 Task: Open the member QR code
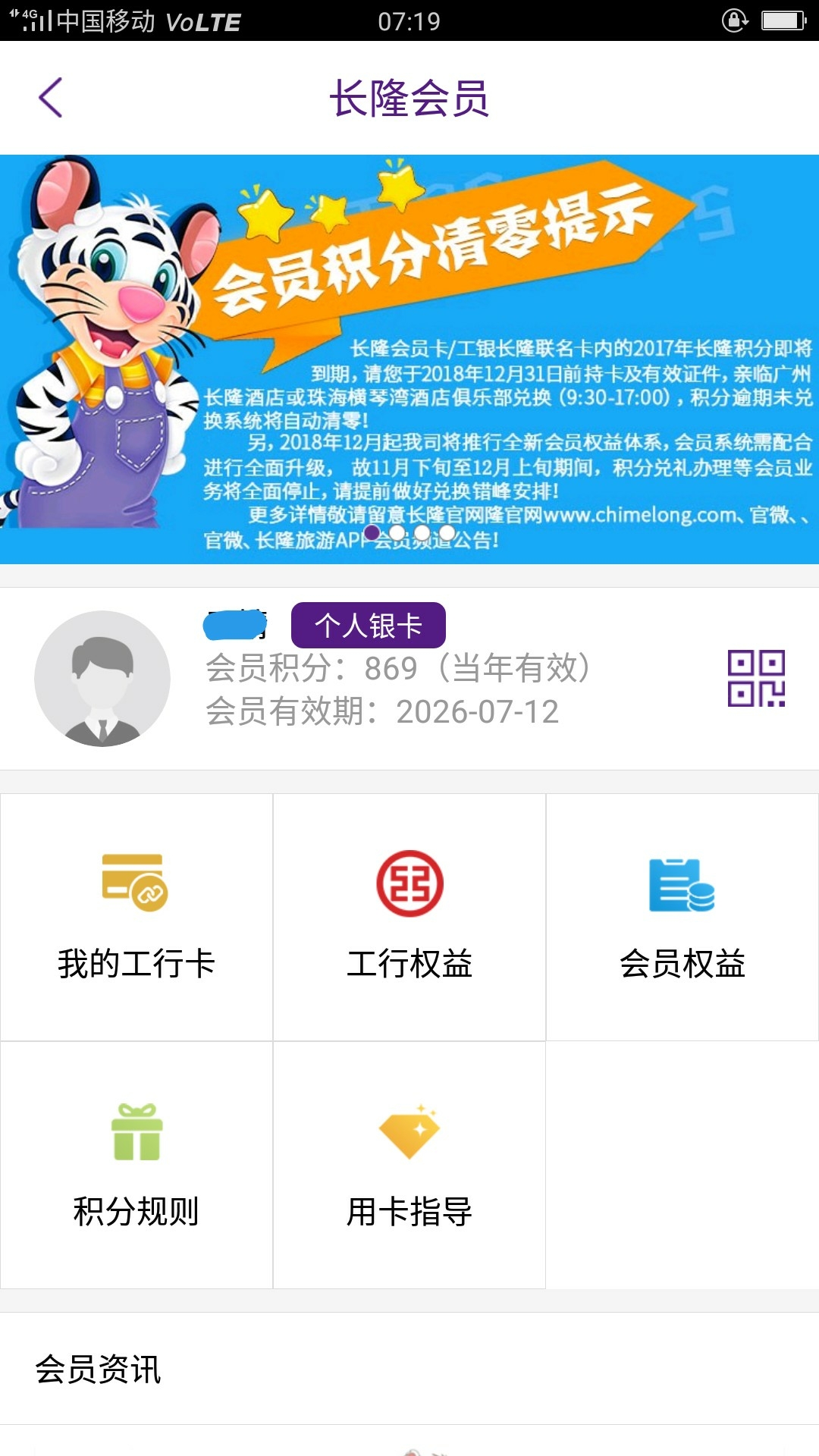pos(755,678)
